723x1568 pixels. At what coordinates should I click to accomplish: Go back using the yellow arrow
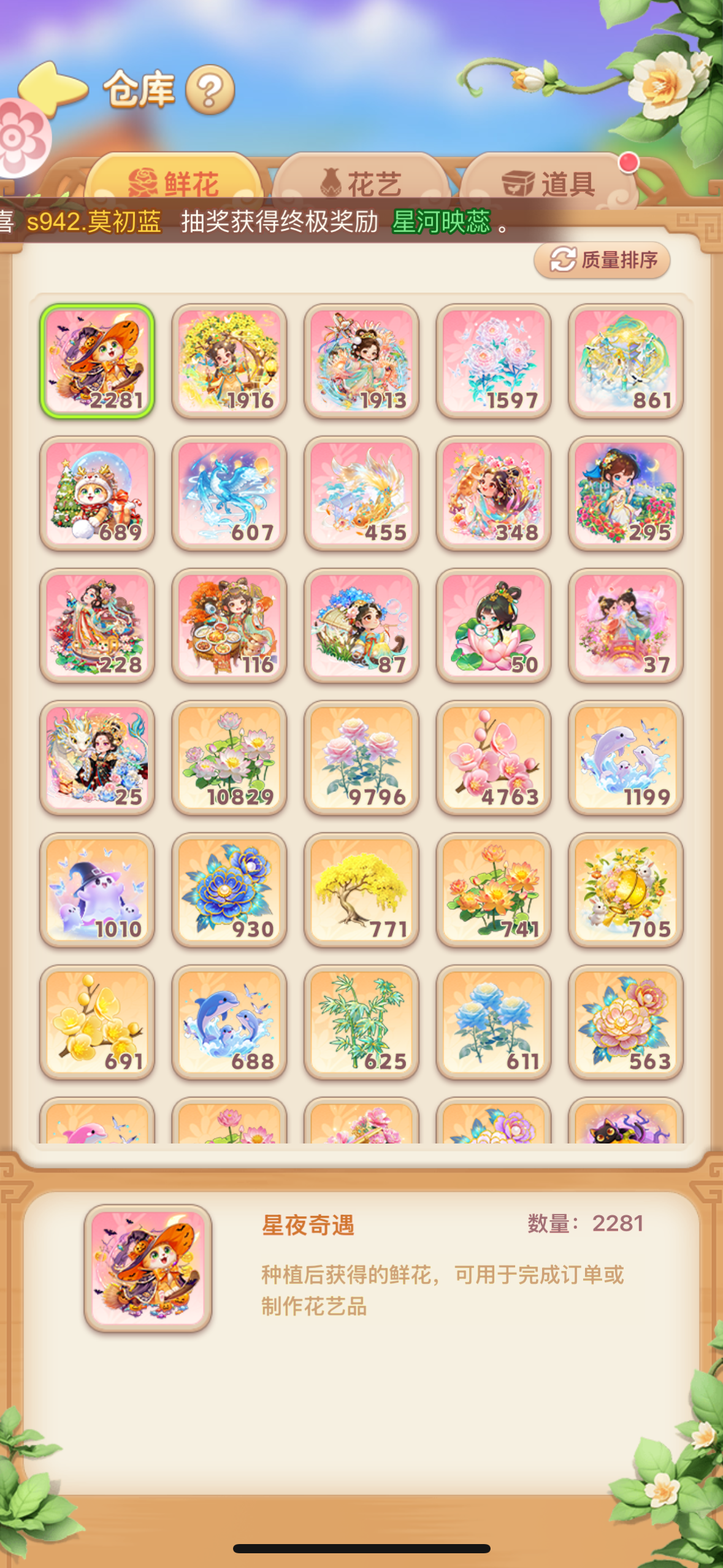[54, 89]
